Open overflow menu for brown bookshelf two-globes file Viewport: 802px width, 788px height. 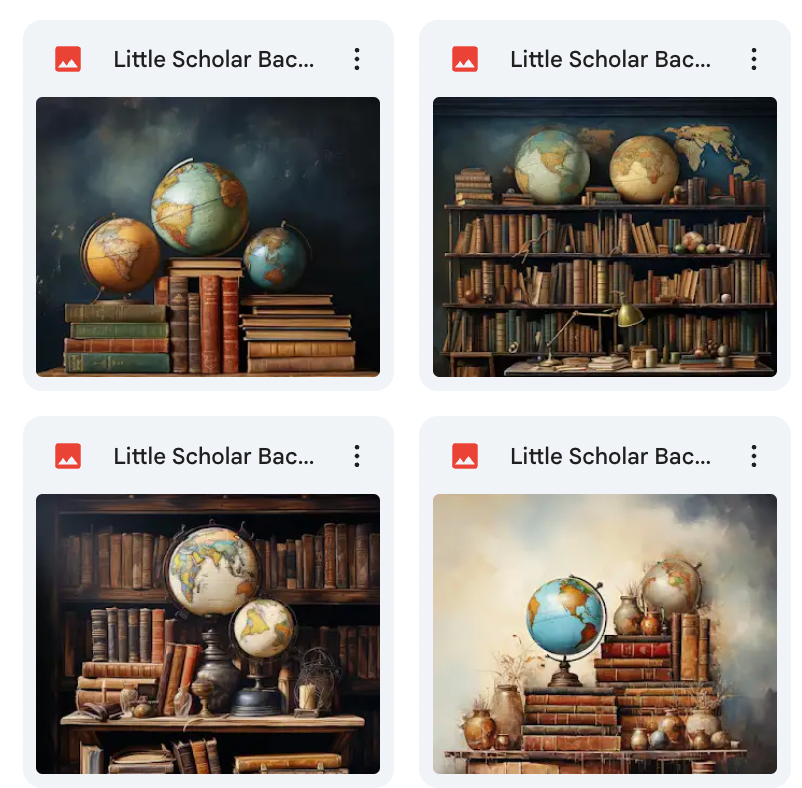[x=357, y=457]
